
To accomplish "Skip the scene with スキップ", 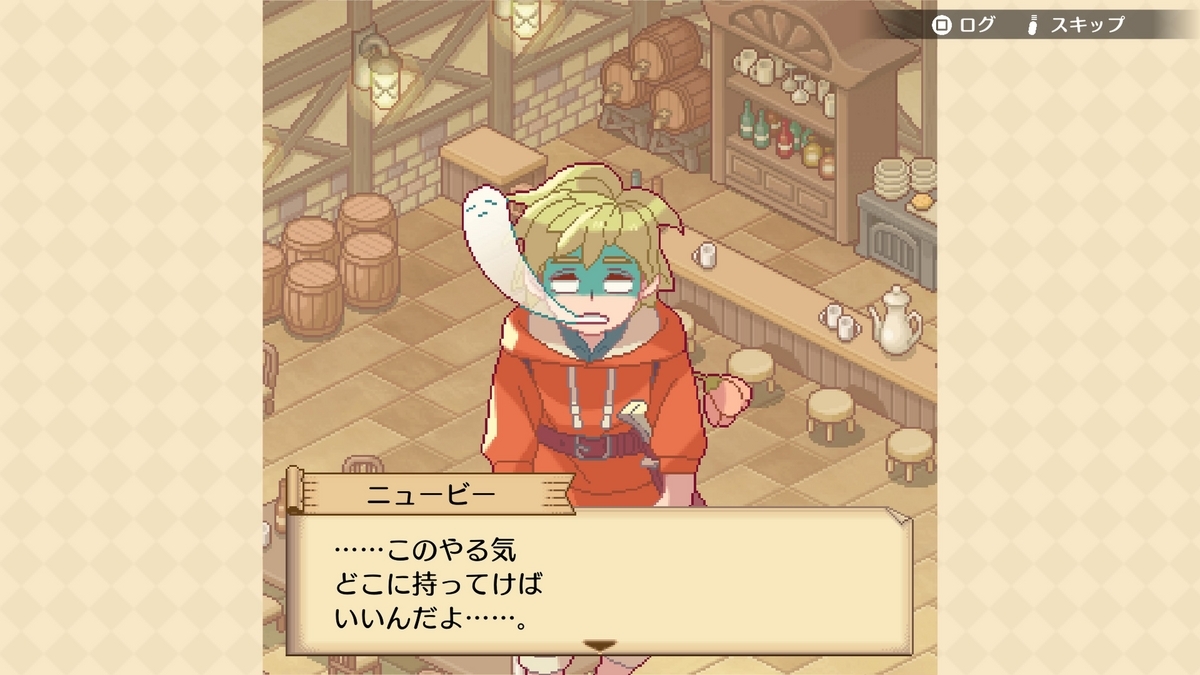I will click(x=1075, y=25).
